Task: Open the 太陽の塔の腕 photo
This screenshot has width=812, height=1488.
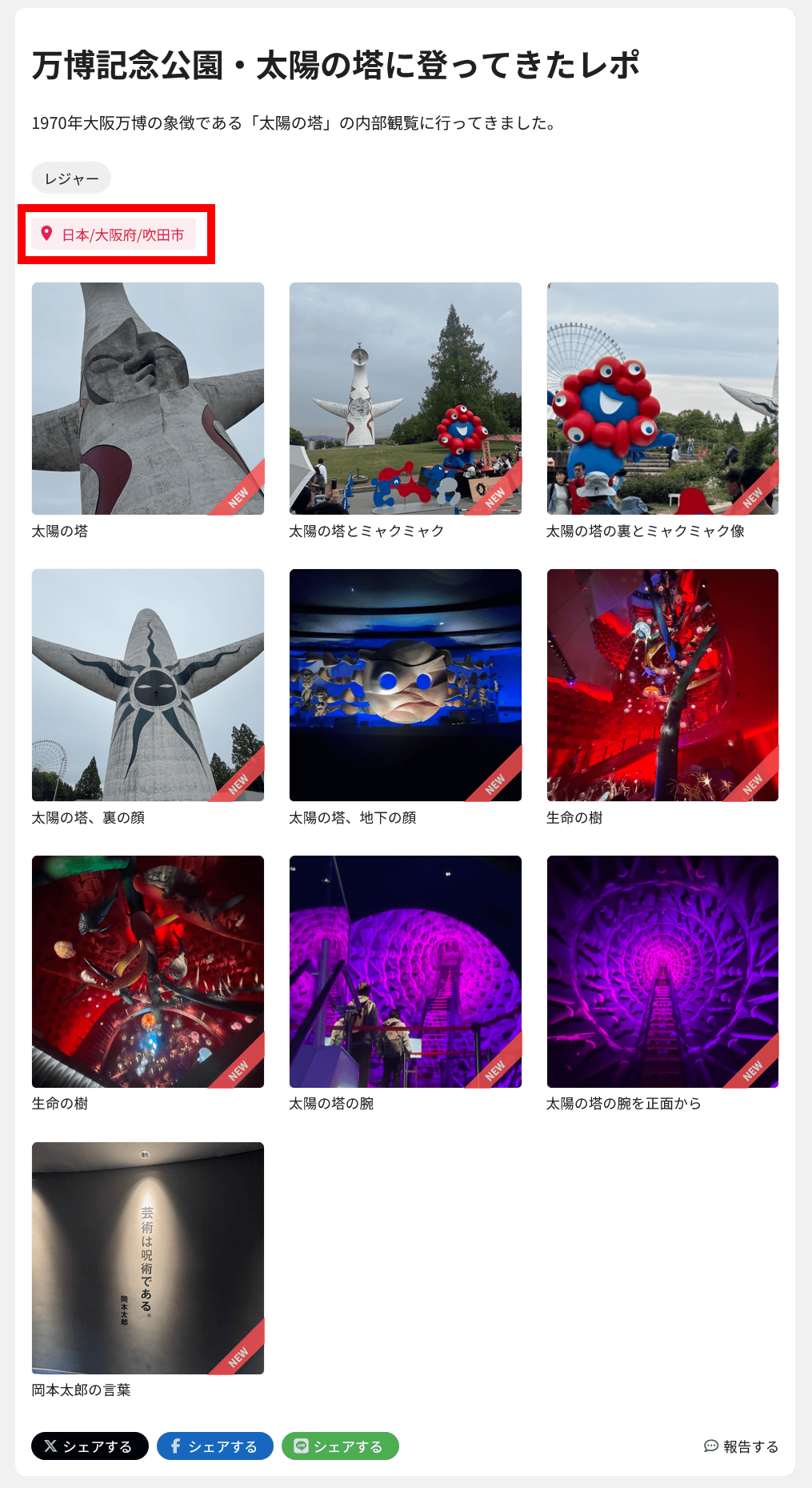Action: tap(406, 972)
